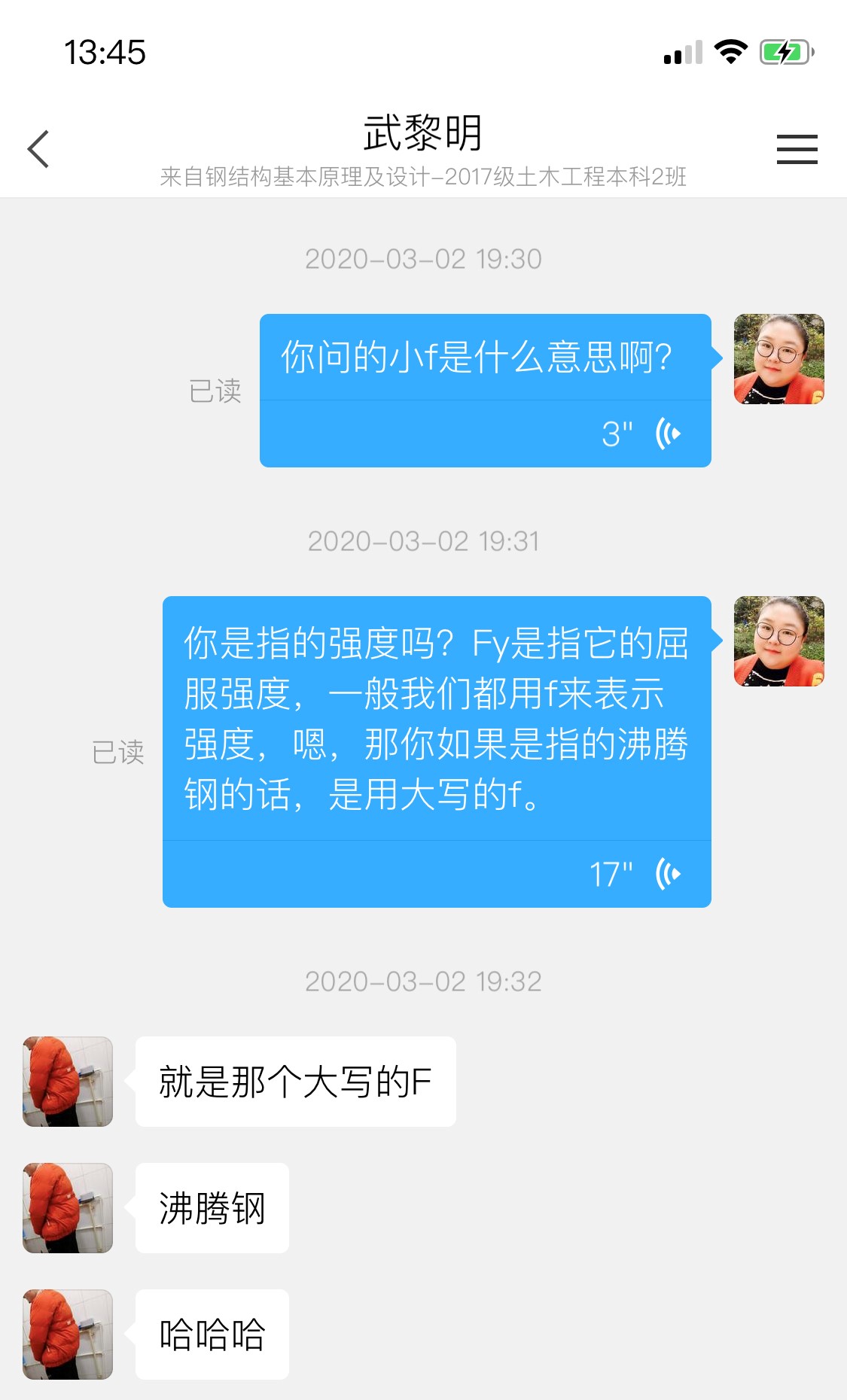Viewport: 847px width, 1400px height.
Task: Open the hamburger menu at top right
Action: 797,149
